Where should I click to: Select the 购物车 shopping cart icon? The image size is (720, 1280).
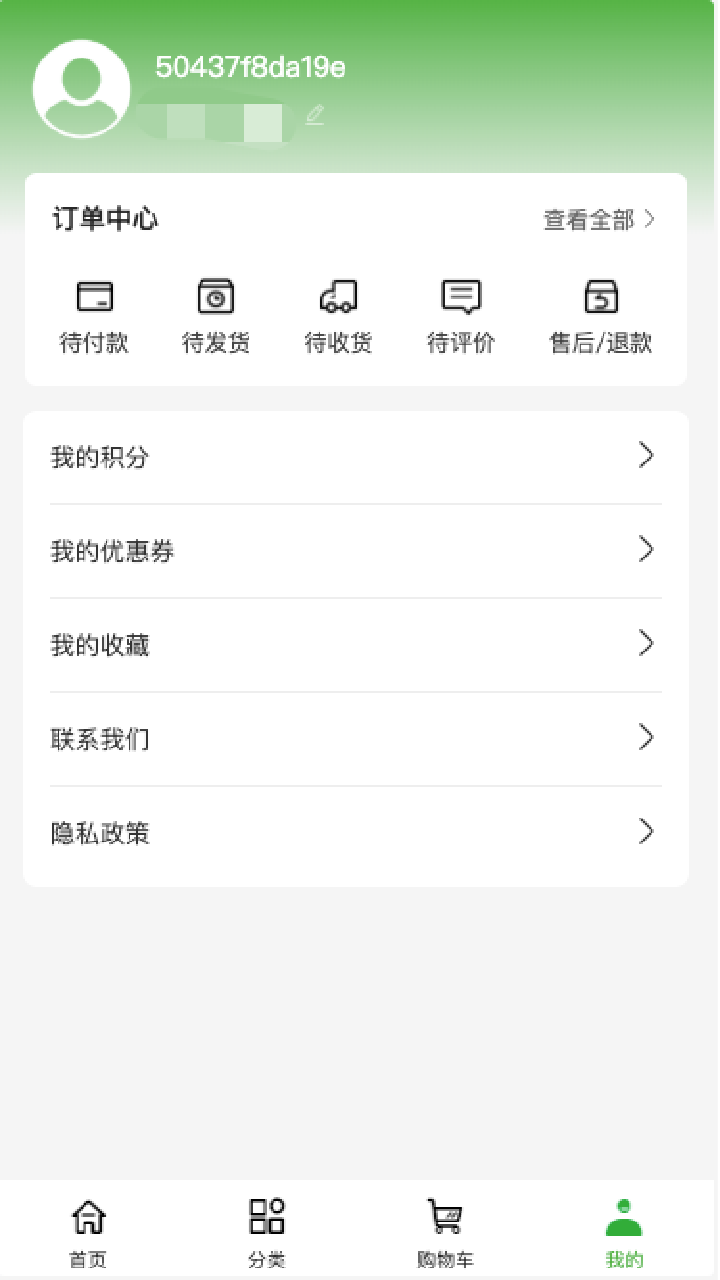[444, 1215]
